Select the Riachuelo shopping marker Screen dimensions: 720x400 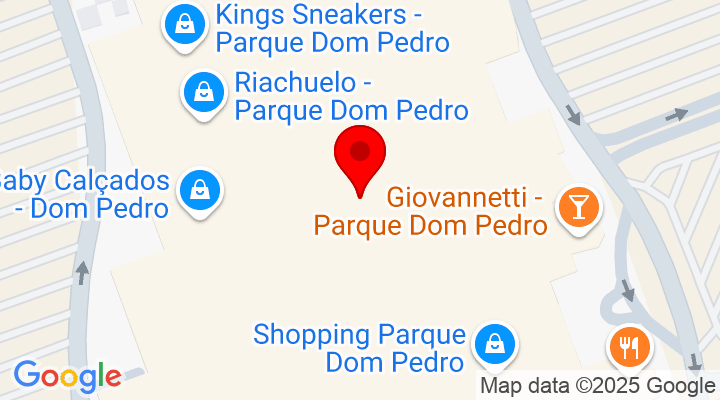203,93
